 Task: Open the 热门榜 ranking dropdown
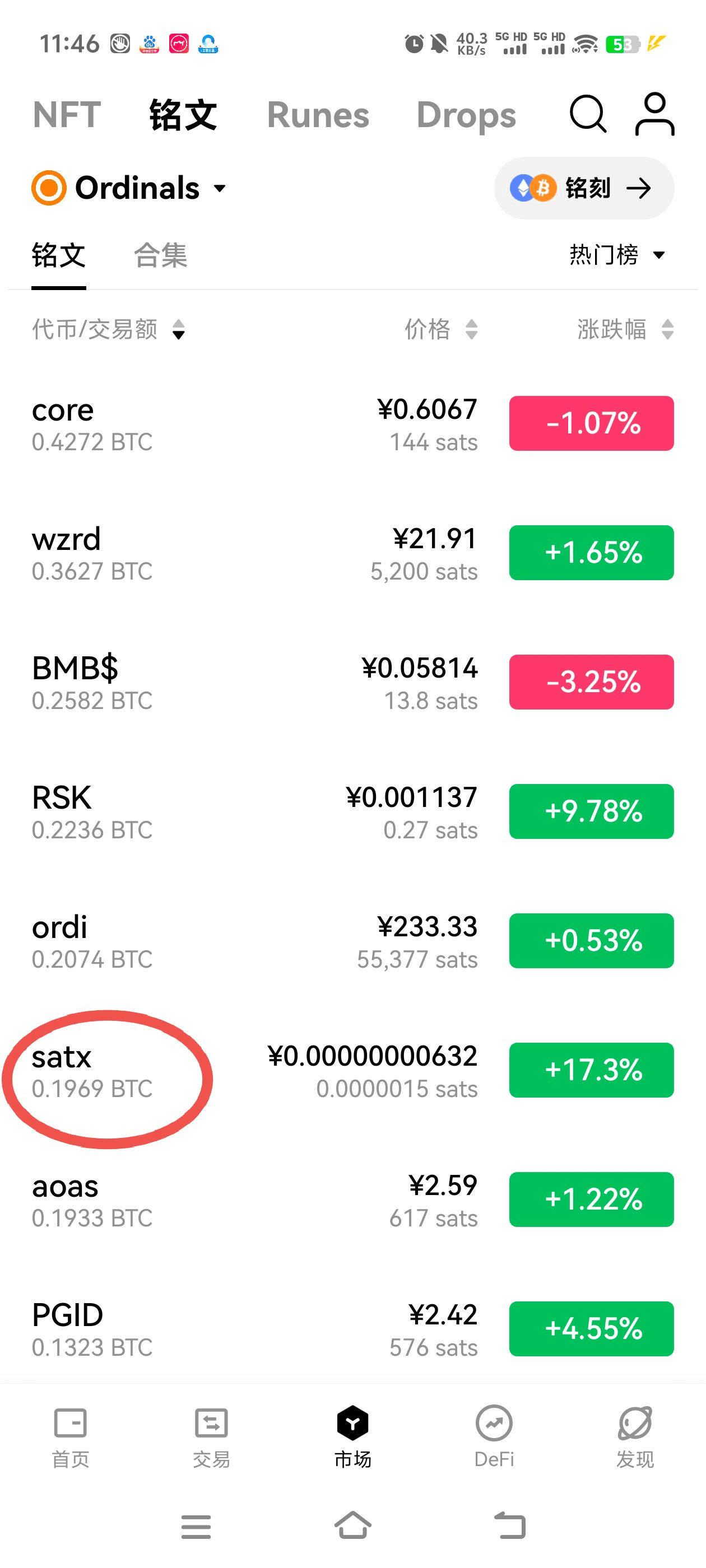pyautogui.click(x=616, y=254)
